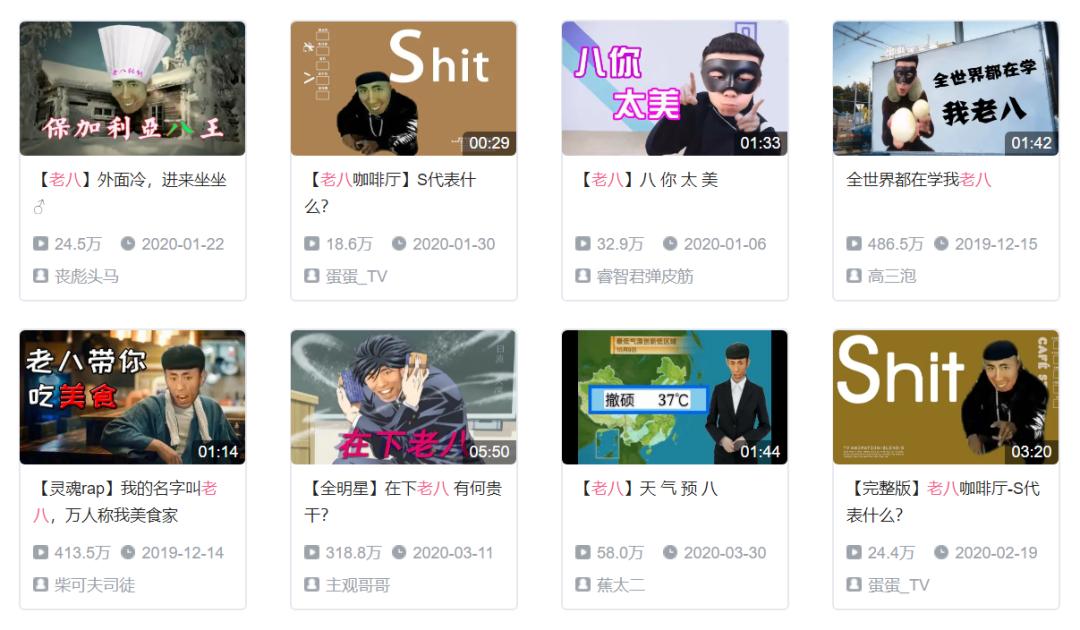Play the 八你太美 video
Image resolution: width=1080 pixels, height=630 pixels.
[674, 89]
